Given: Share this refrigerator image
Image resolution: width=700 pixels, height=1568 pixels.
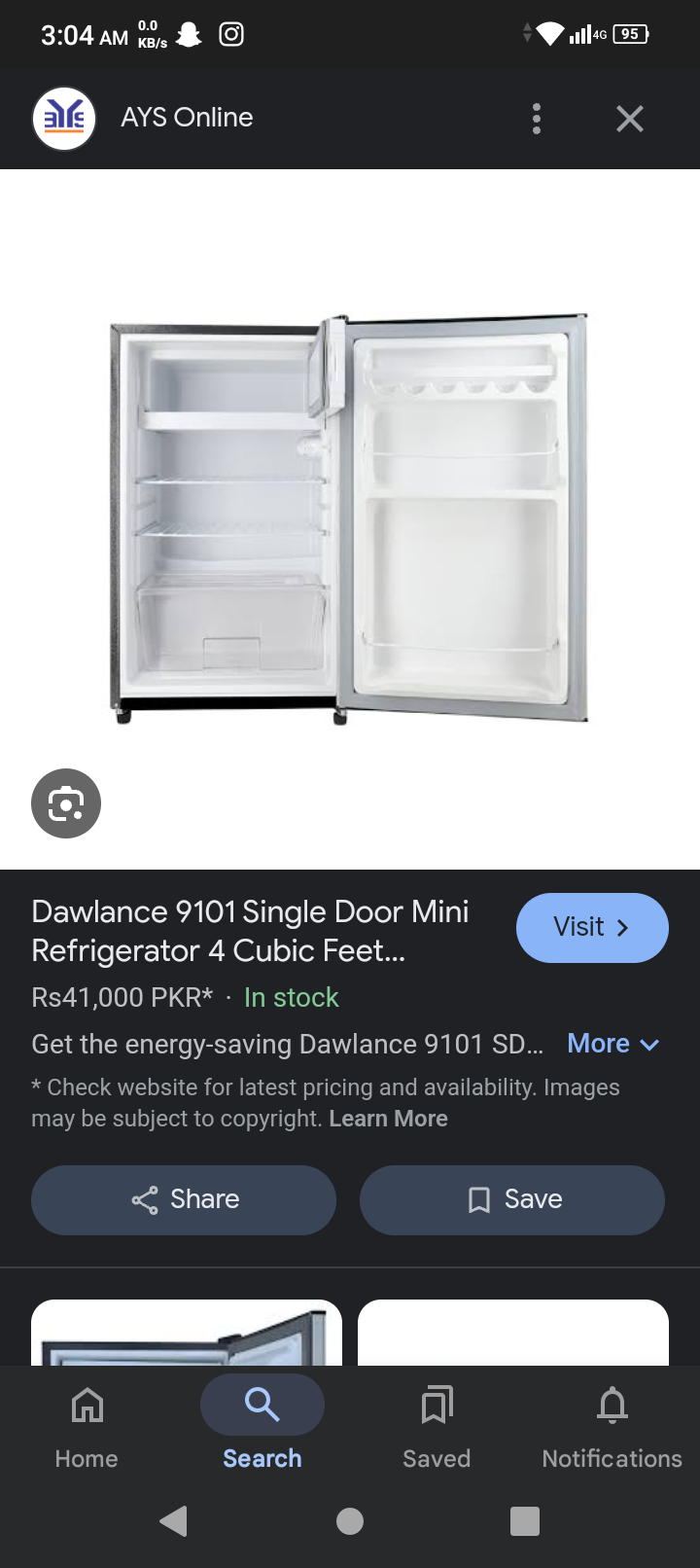Looking at the screenshot, I should pyautogui.click(x=184, y=1199).
